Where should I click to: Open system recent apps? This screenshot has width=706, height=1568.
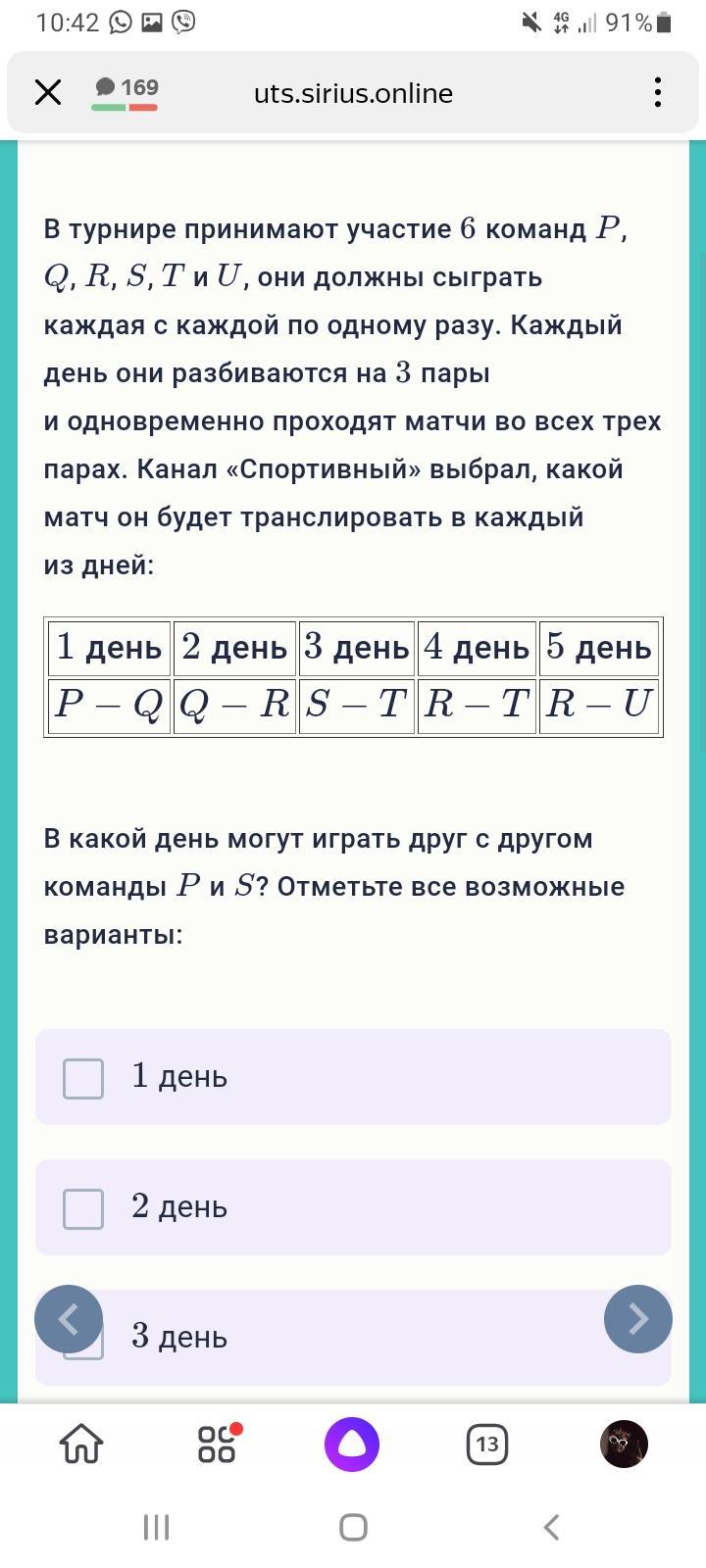[x=156, y=1527]
